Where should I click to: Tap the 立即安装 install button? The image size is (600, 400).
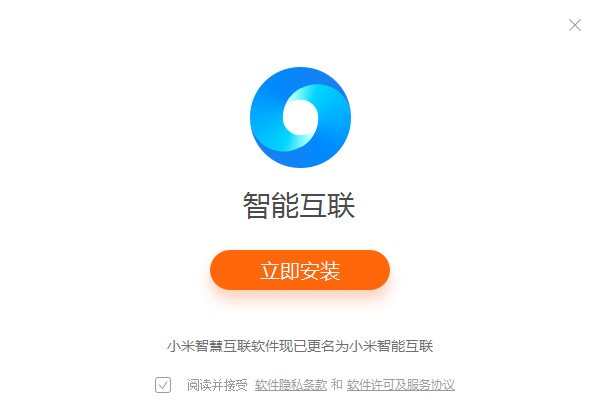pos(299,270)
